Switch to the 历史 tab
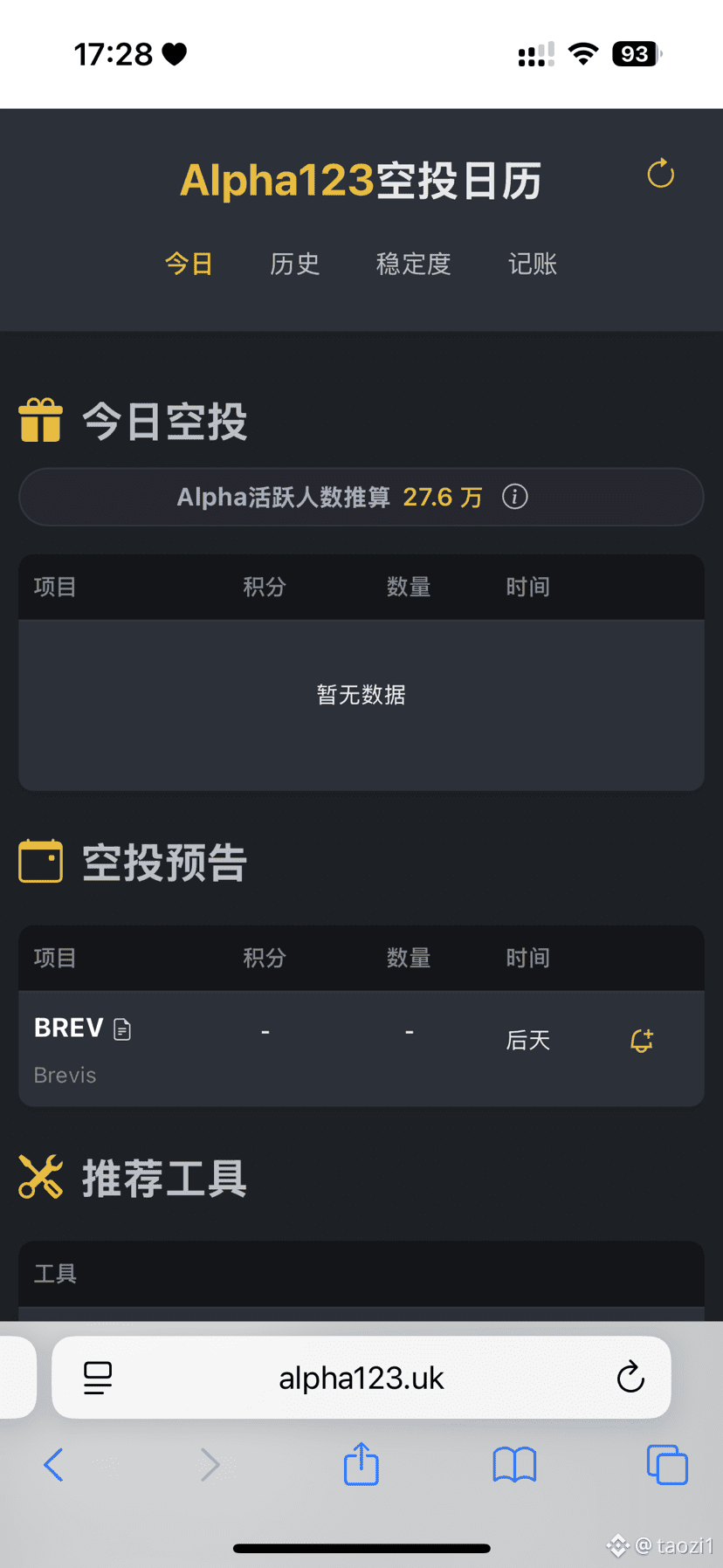 [295, 264]
